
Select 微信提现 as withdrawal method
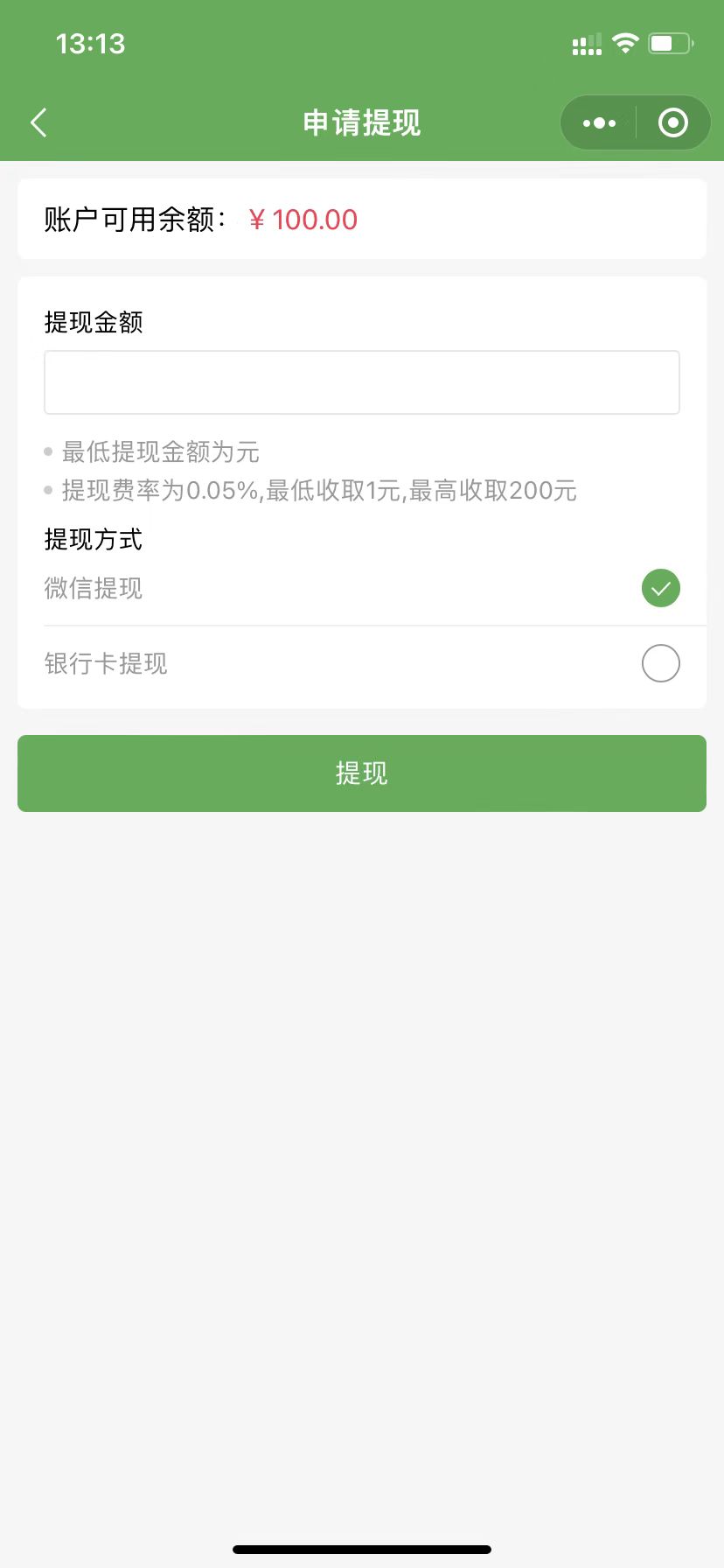[362, 588]
